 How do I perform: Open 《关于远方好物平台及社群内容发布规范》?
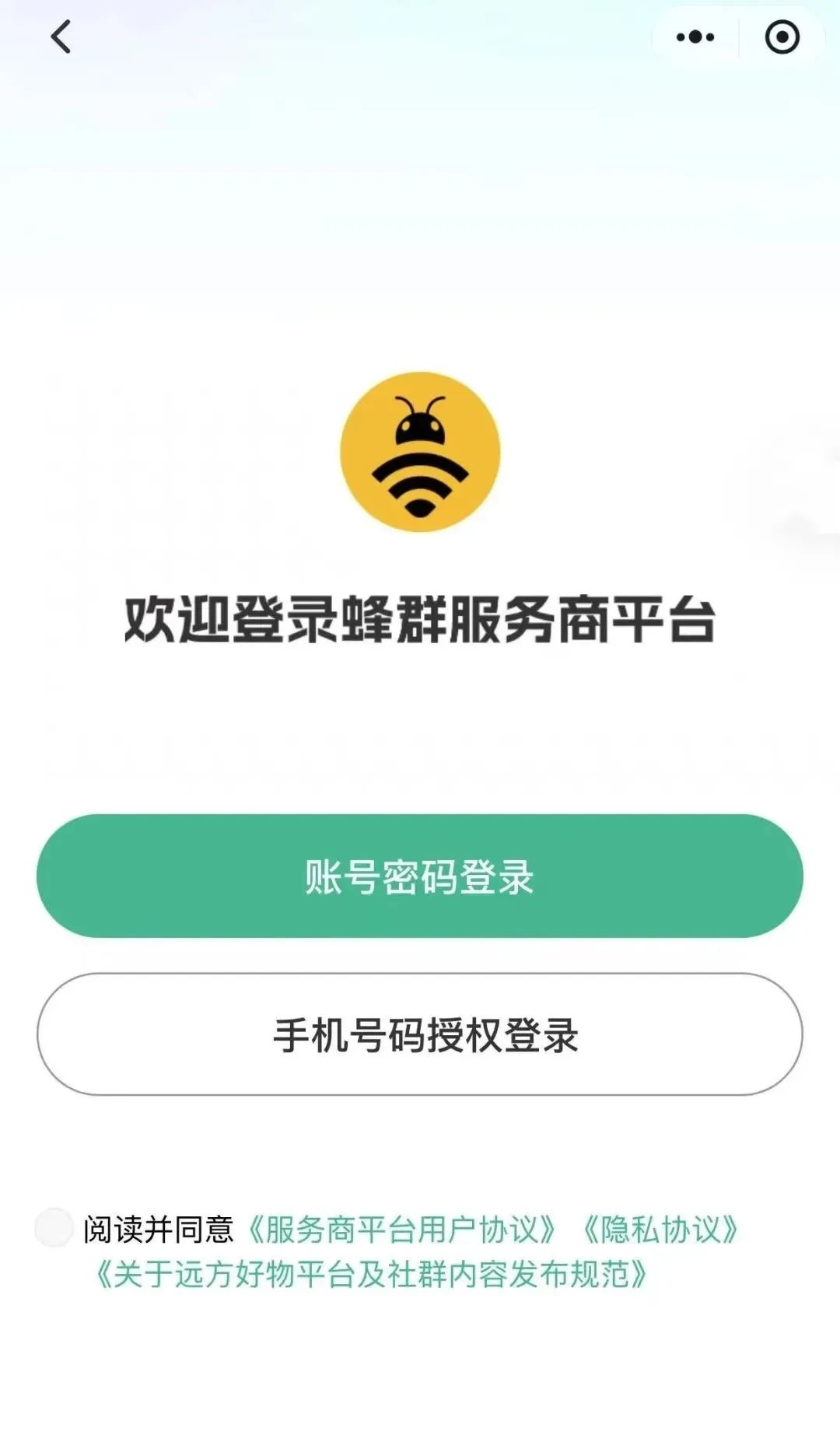tap(371, 1275)
